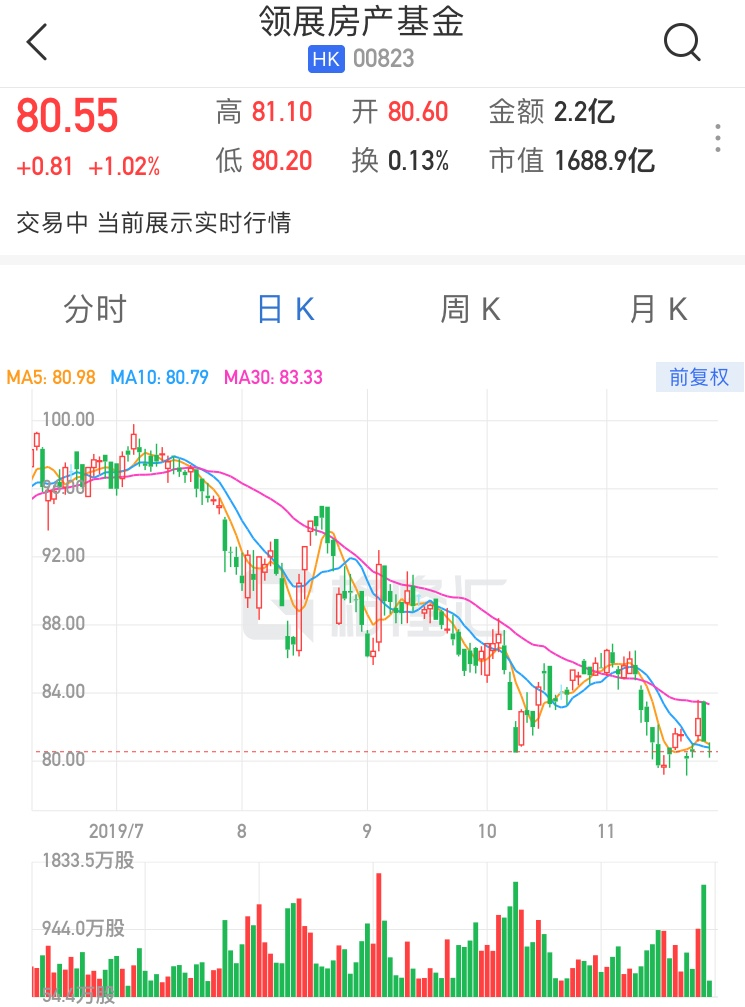745x1007 pixels.
Task: Open the stock search magnifier
Action: tap(683, 42)
